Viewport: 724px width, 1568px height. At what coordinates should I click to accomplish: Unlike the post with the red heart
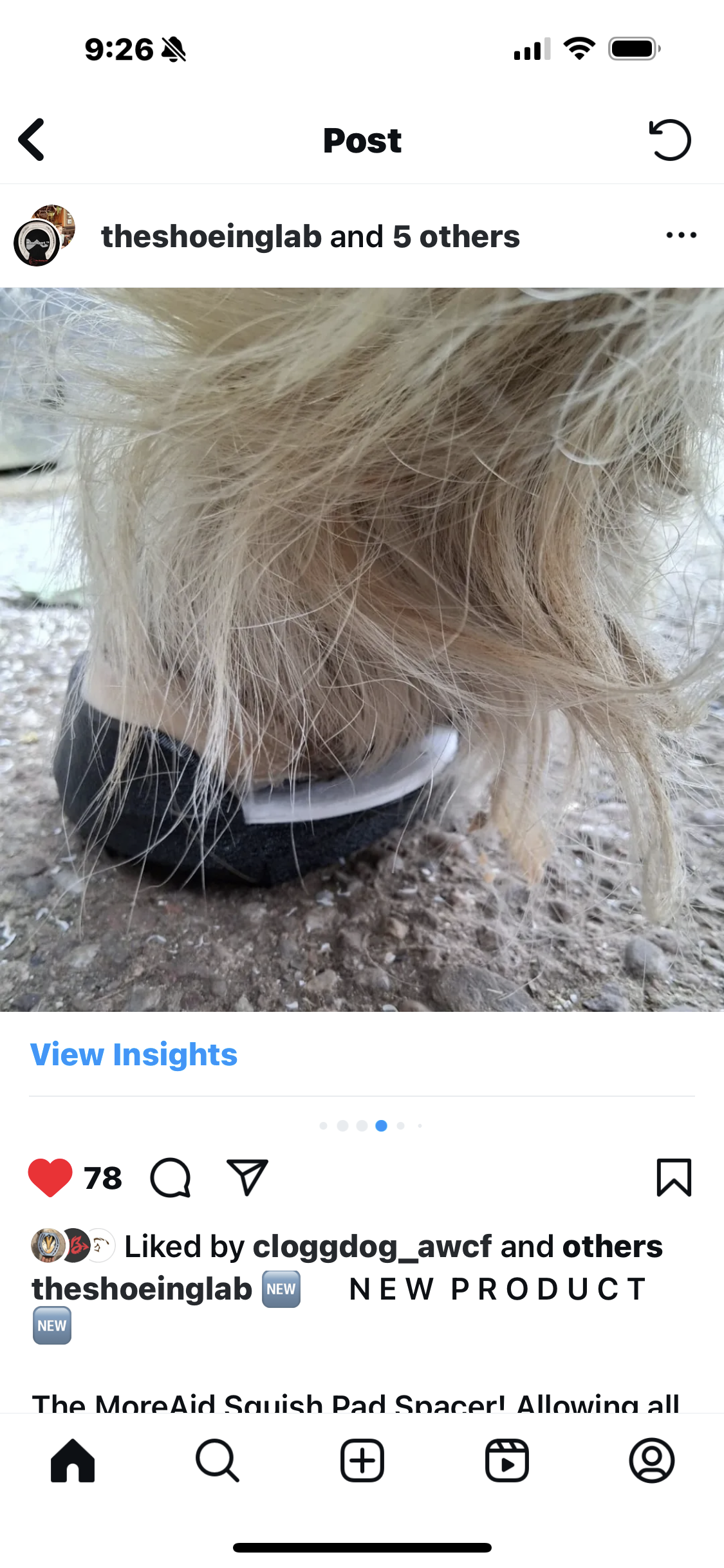click(x=50, y=1177)
